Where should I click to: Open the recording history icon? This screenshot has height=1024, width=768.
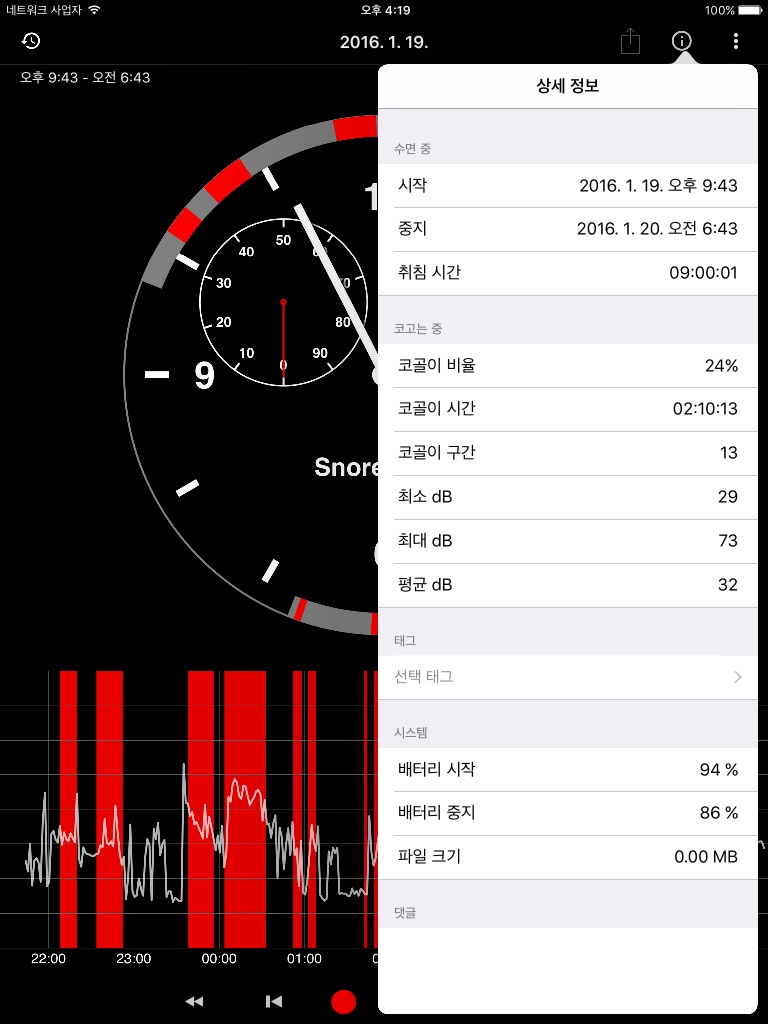point(31,41)
